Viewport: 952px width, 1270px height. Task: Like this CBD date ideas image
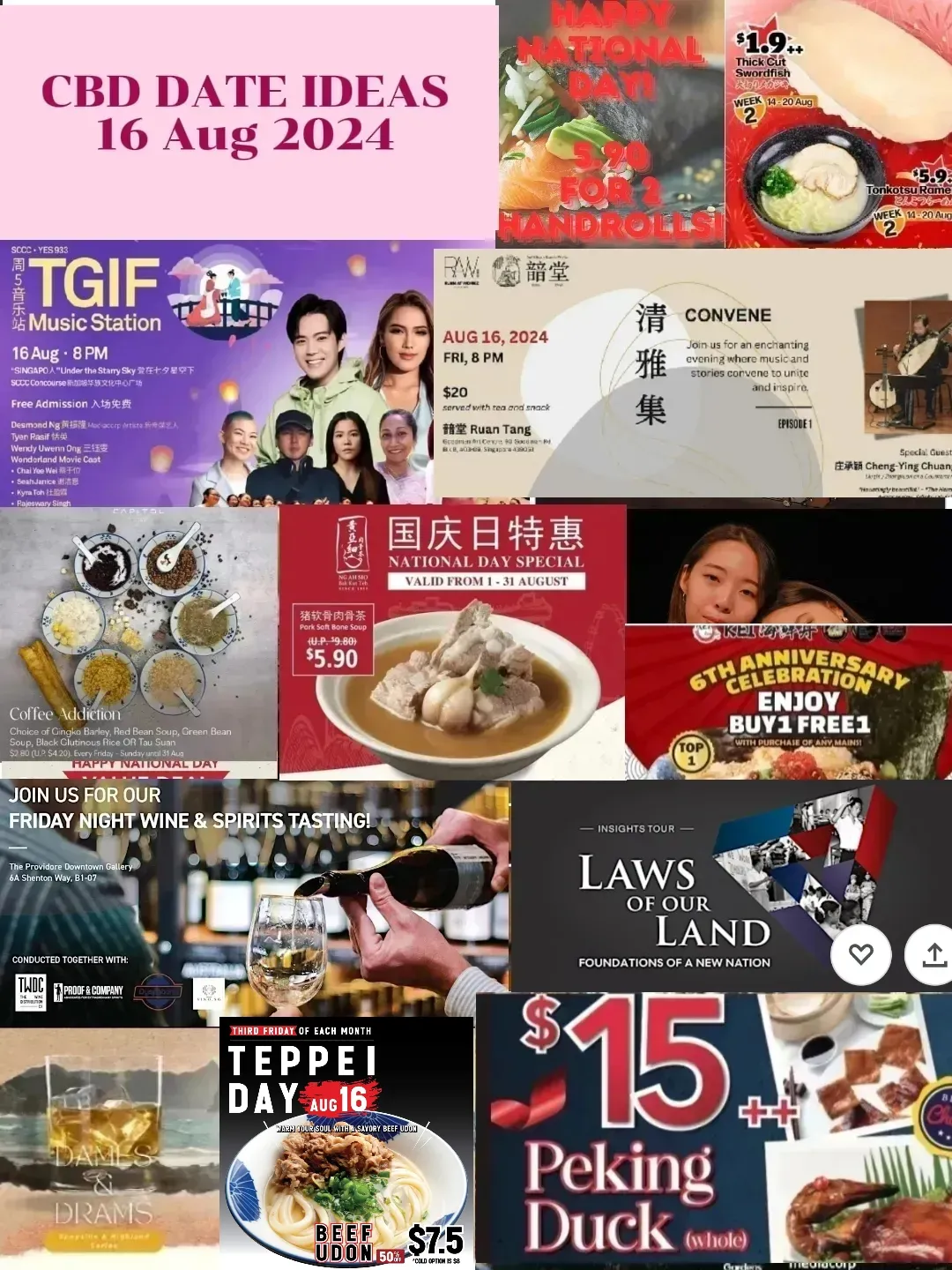(x=861, y=953)
